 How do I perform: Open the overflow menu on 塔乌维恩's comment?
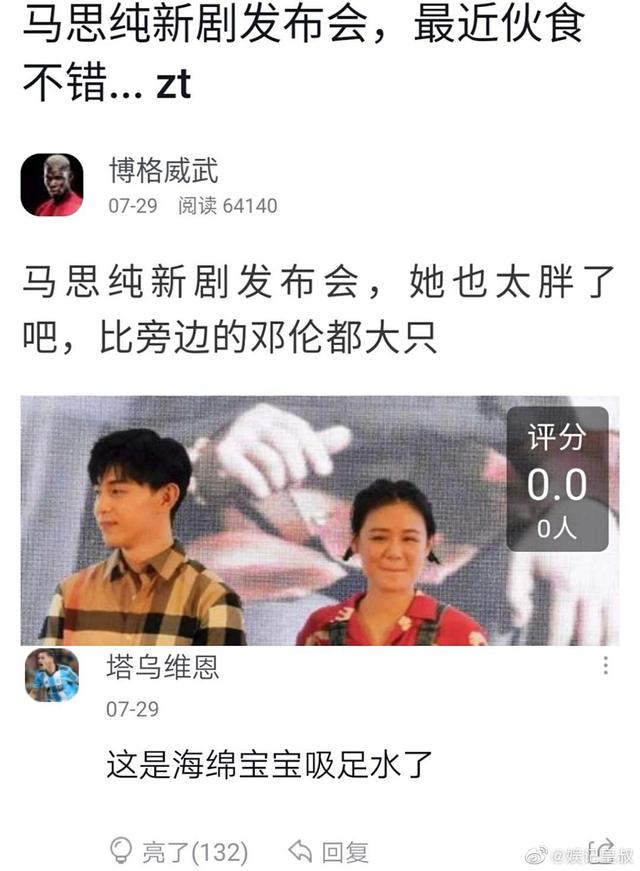coord(605,666)
